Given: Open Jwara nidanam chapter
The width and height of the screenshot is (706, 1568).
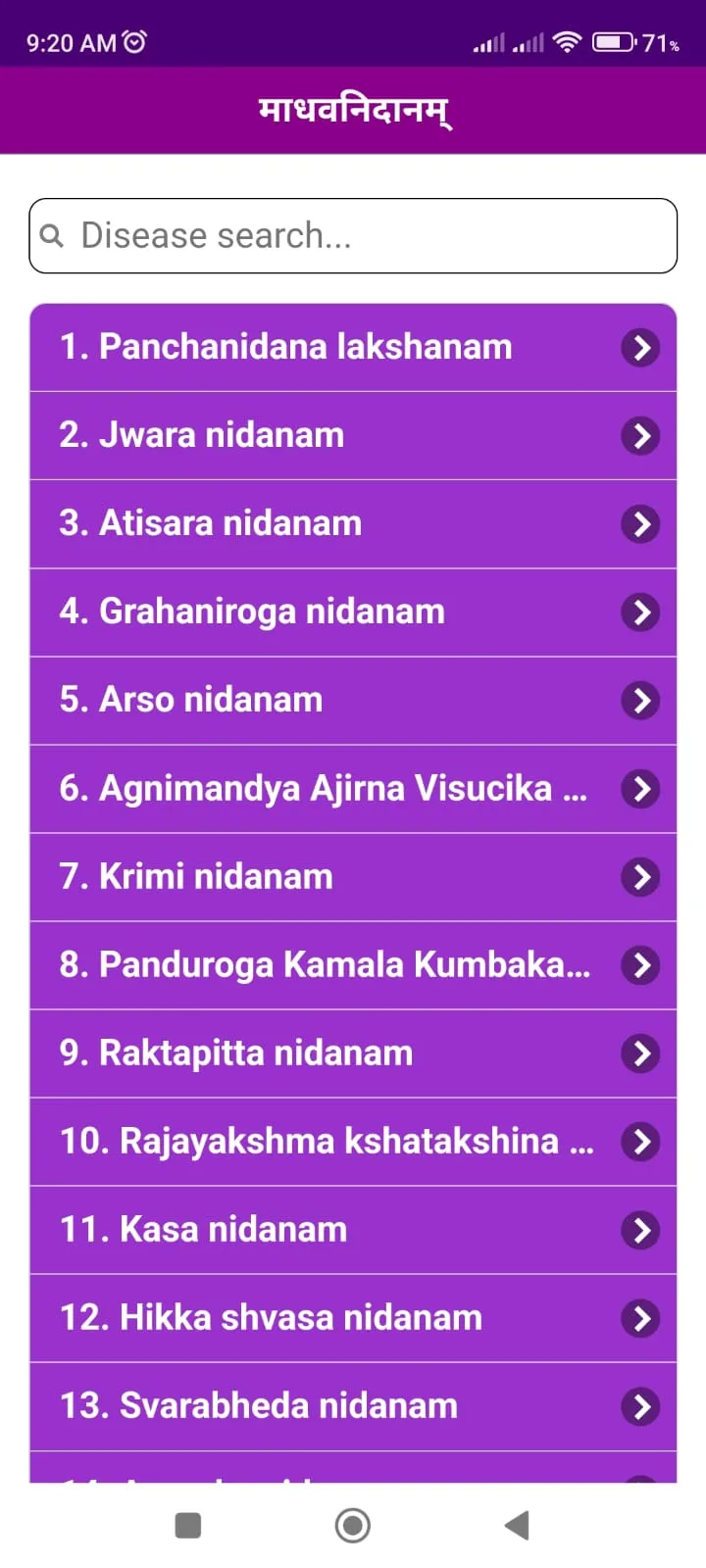Looking at the screenshot, I should [x=353, y=435].
